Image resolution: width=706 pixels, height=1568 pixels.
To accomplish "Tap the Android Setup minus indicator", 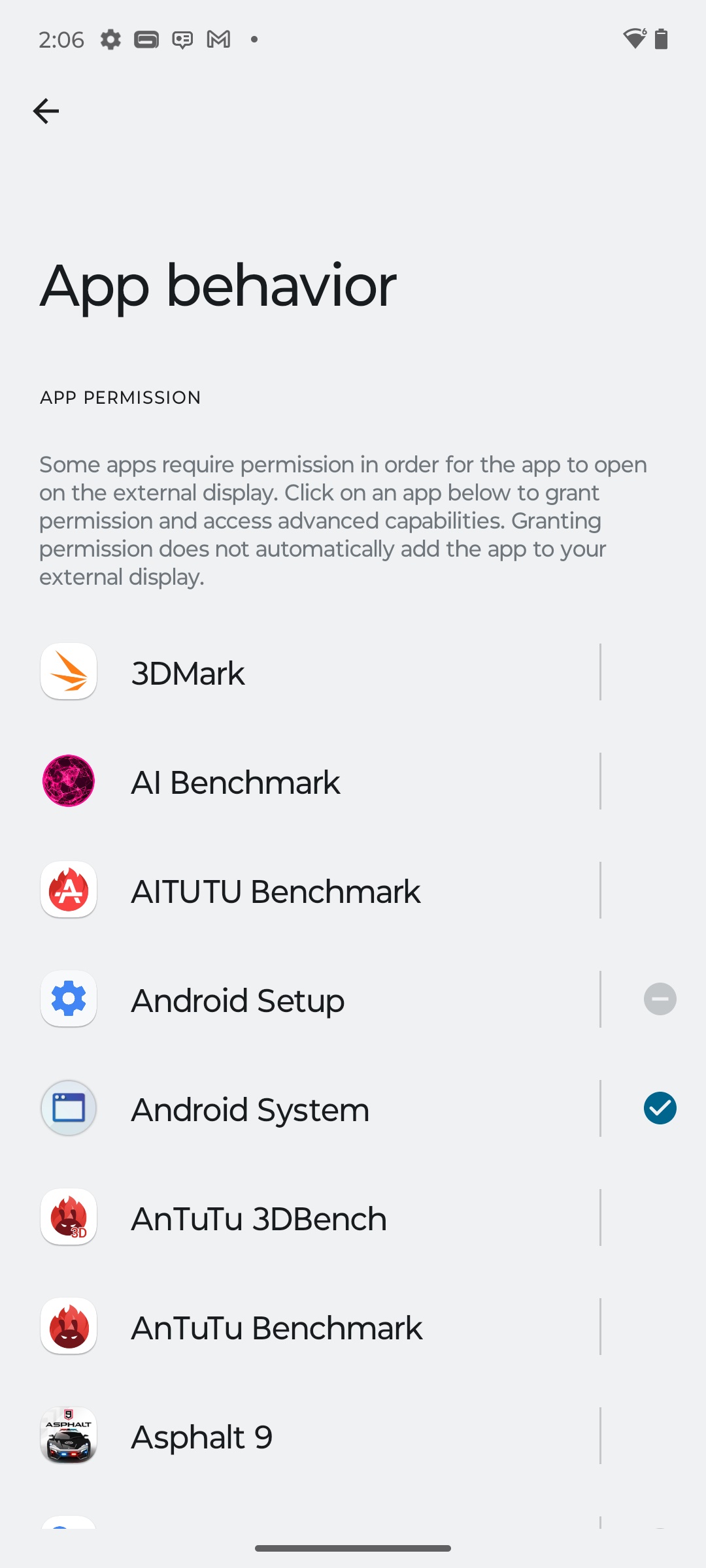I will click(660, 999).
